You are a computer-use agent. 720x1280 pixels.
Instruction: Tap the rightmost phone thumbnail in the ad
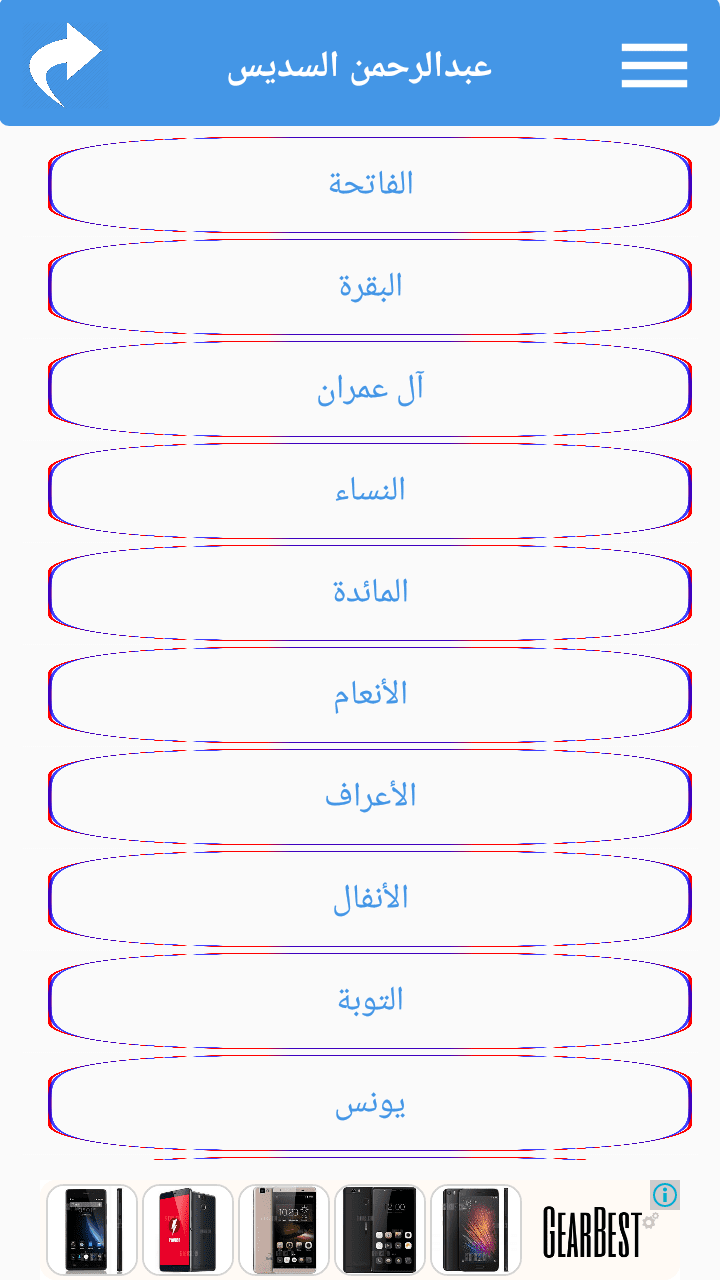pos(477,1229)
